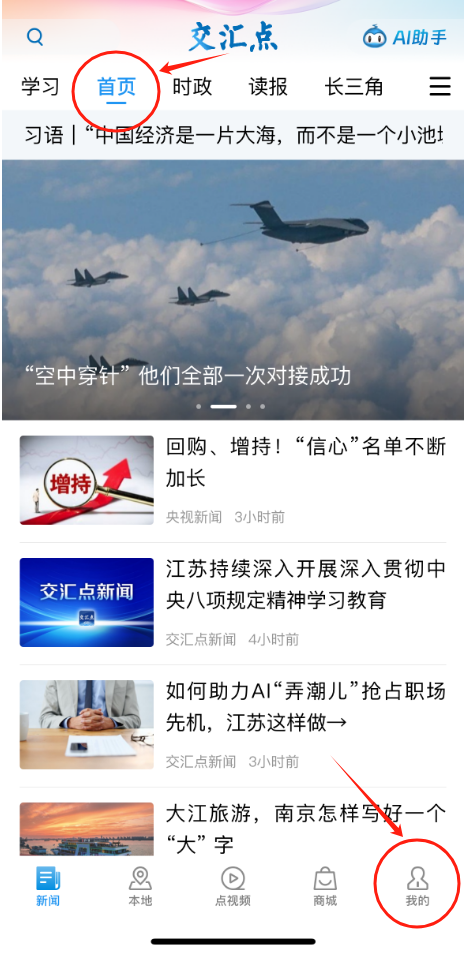
Task: Open the “空中穿针” banner story
Action: 233,290
